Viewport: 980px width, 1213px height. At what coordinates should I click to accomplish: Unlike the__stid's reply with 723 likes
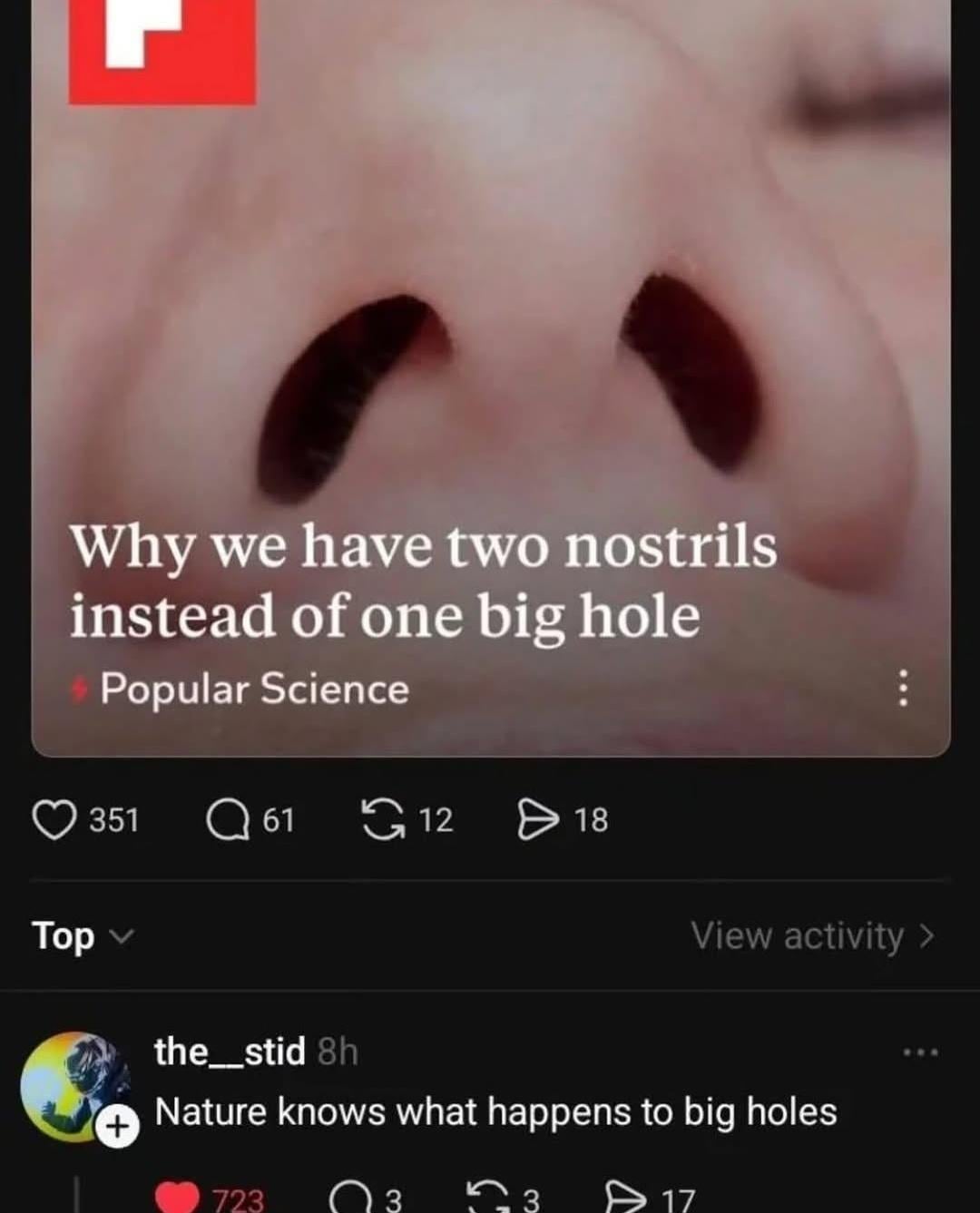coord(178,1198)
